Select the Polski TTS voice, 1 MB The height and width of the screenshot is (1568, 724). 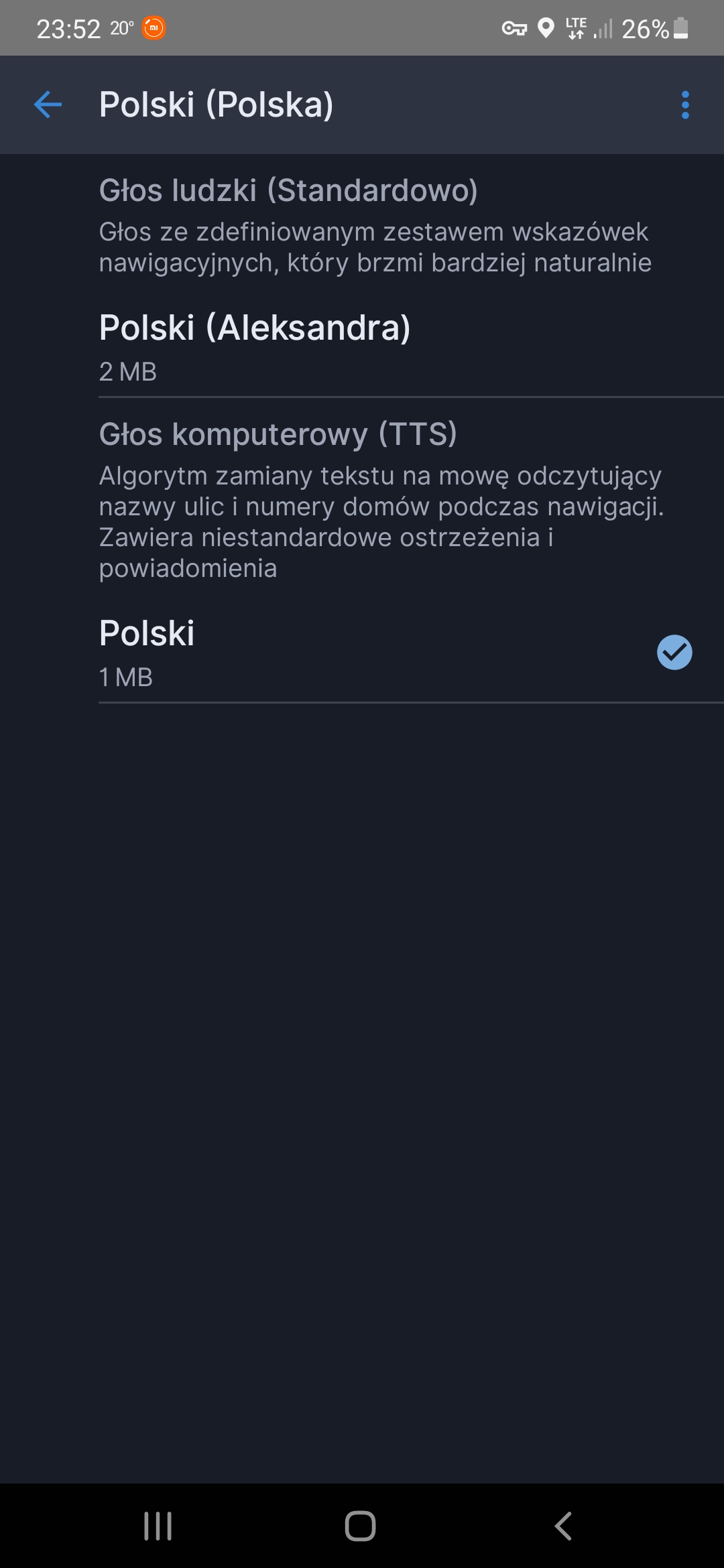(362, 653)
